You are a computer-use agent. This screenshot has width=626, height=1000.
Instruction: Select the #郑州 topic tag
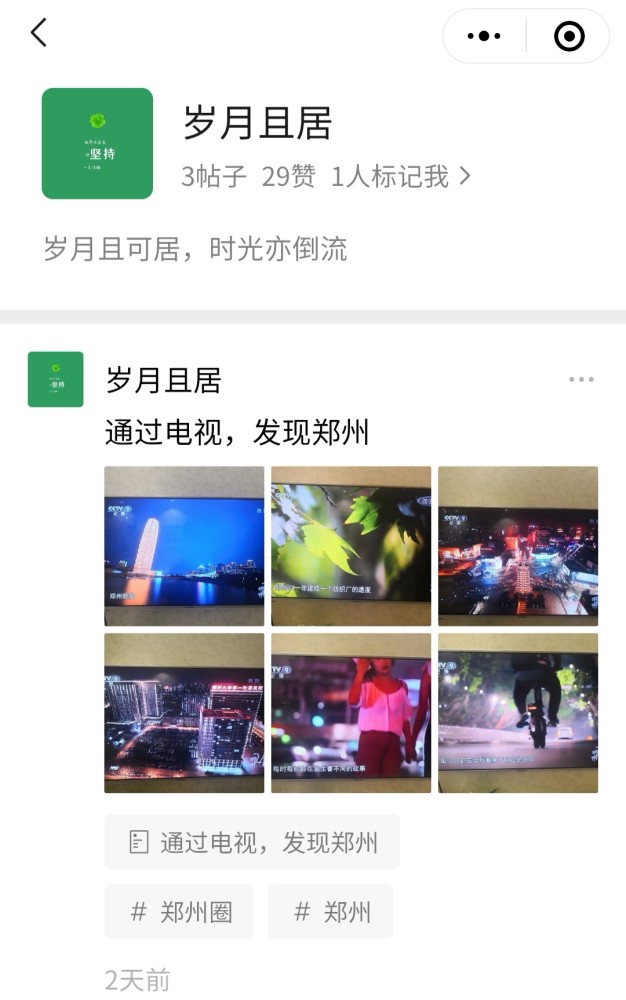(x=330, y=911)
